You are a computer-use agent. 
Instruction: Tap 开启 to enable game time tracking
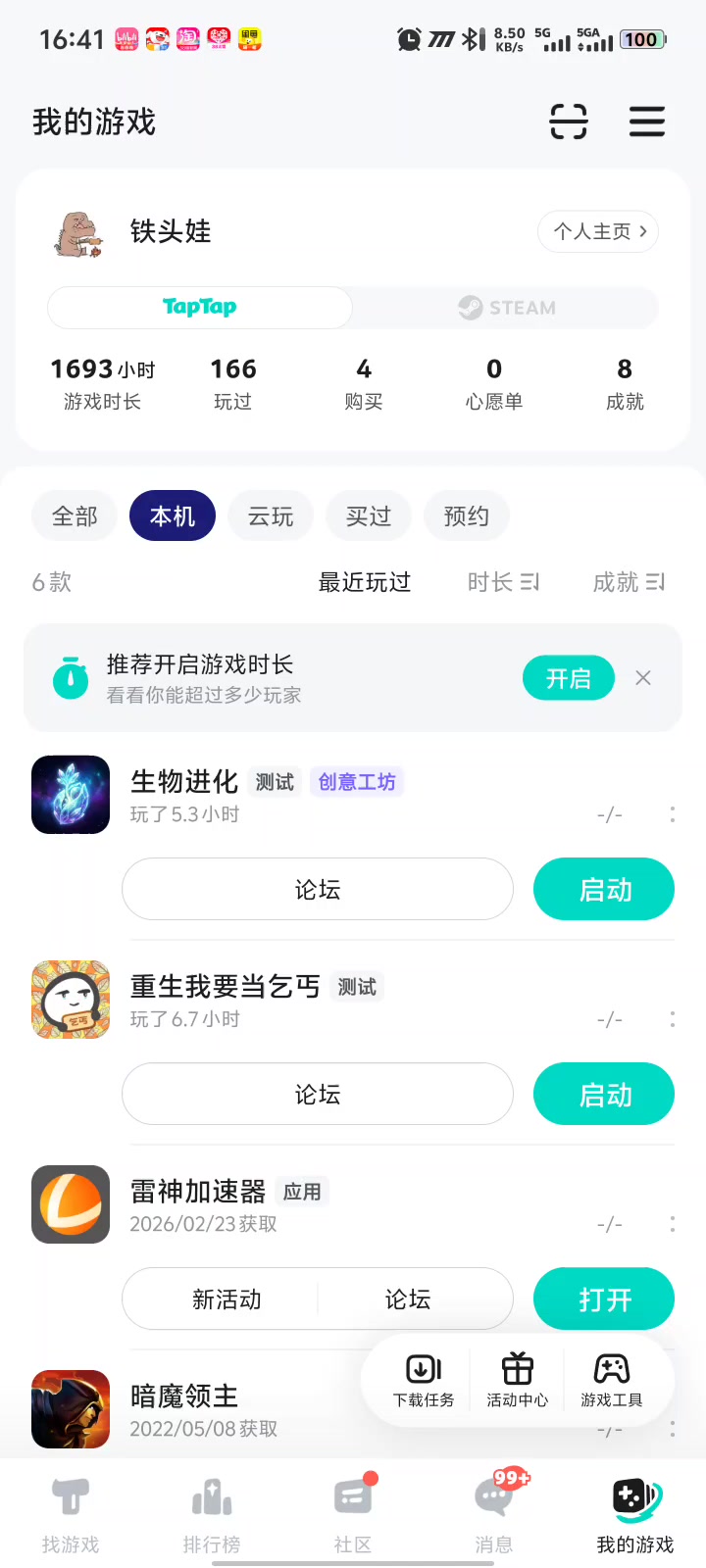(569, 678)
